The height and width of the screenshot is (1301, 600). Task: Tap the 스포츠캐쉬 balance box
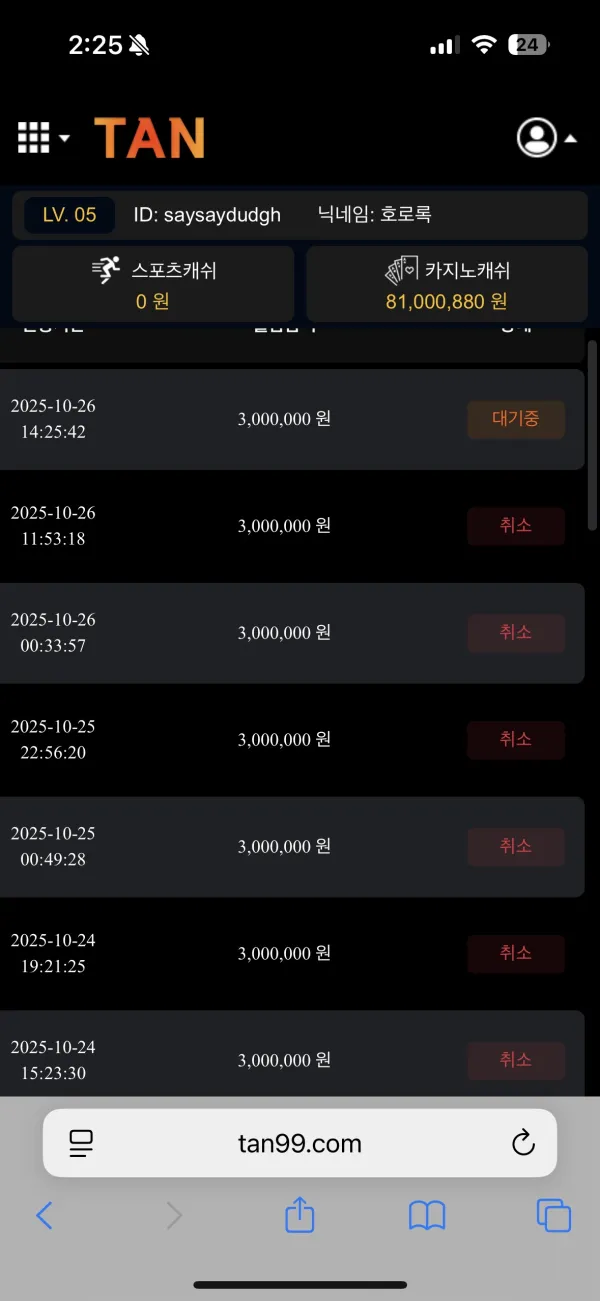pos(153,284)
